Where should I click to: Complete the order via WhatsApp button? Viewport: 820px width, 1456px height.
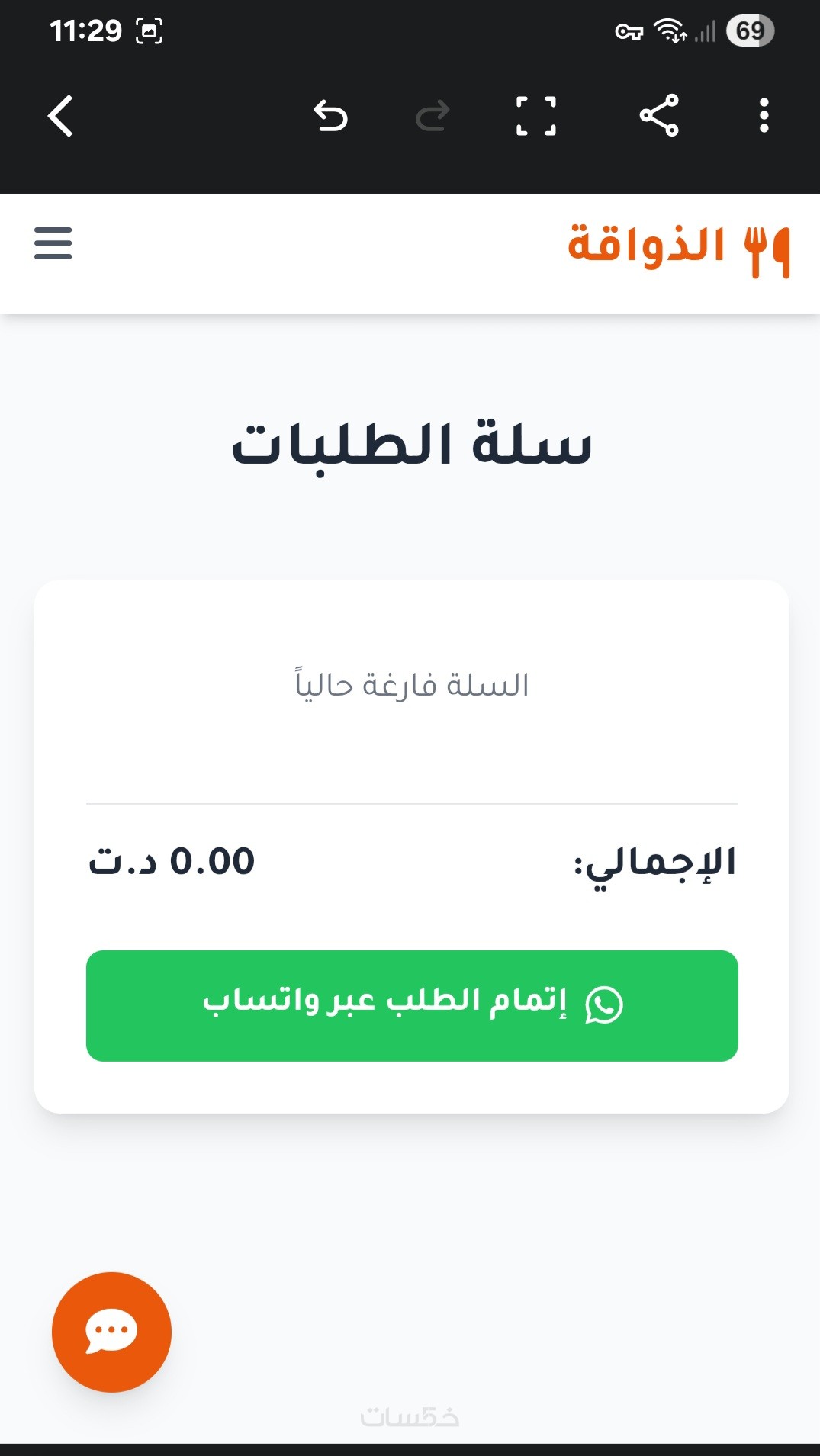point(412,1005)
